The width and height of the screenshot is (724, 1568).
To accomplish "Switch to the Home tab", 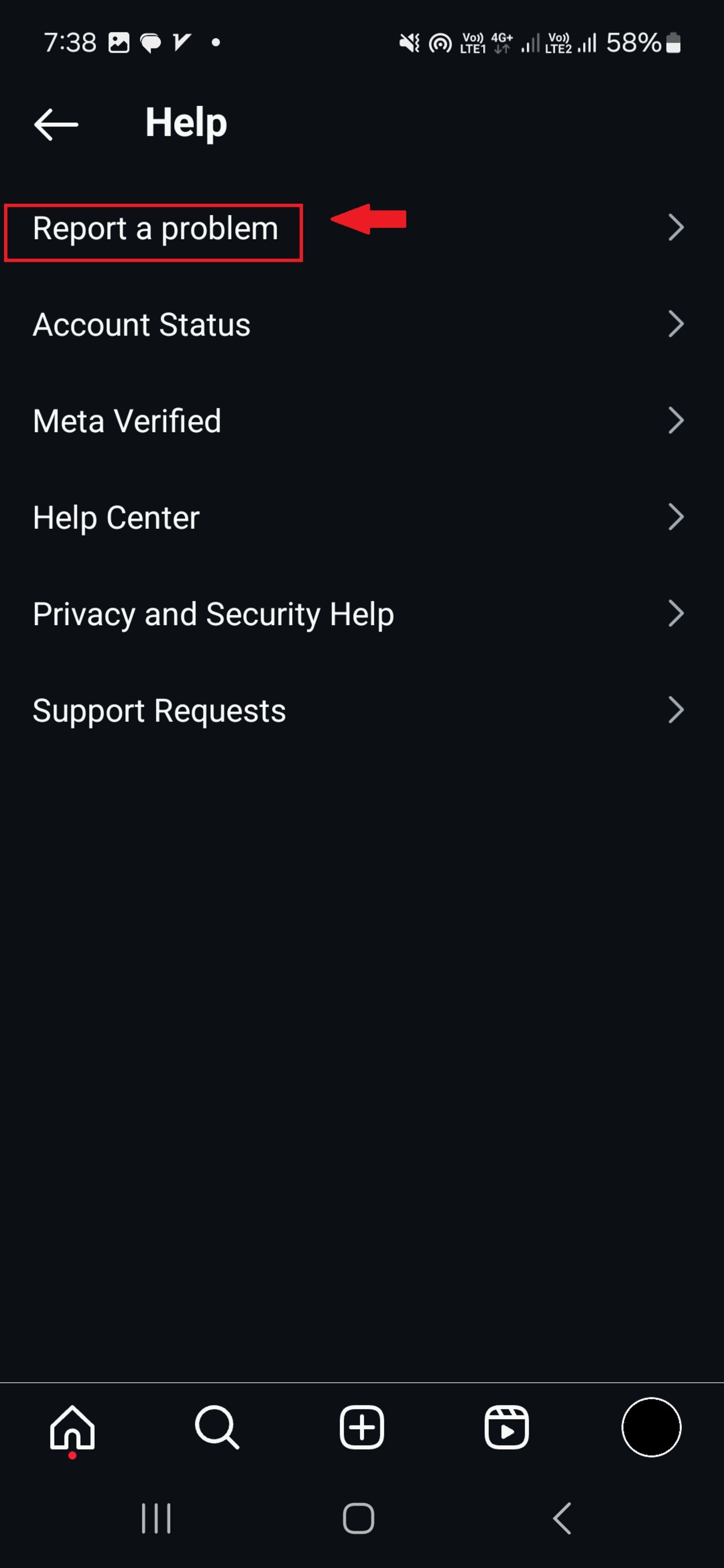I will point(72,1428).
